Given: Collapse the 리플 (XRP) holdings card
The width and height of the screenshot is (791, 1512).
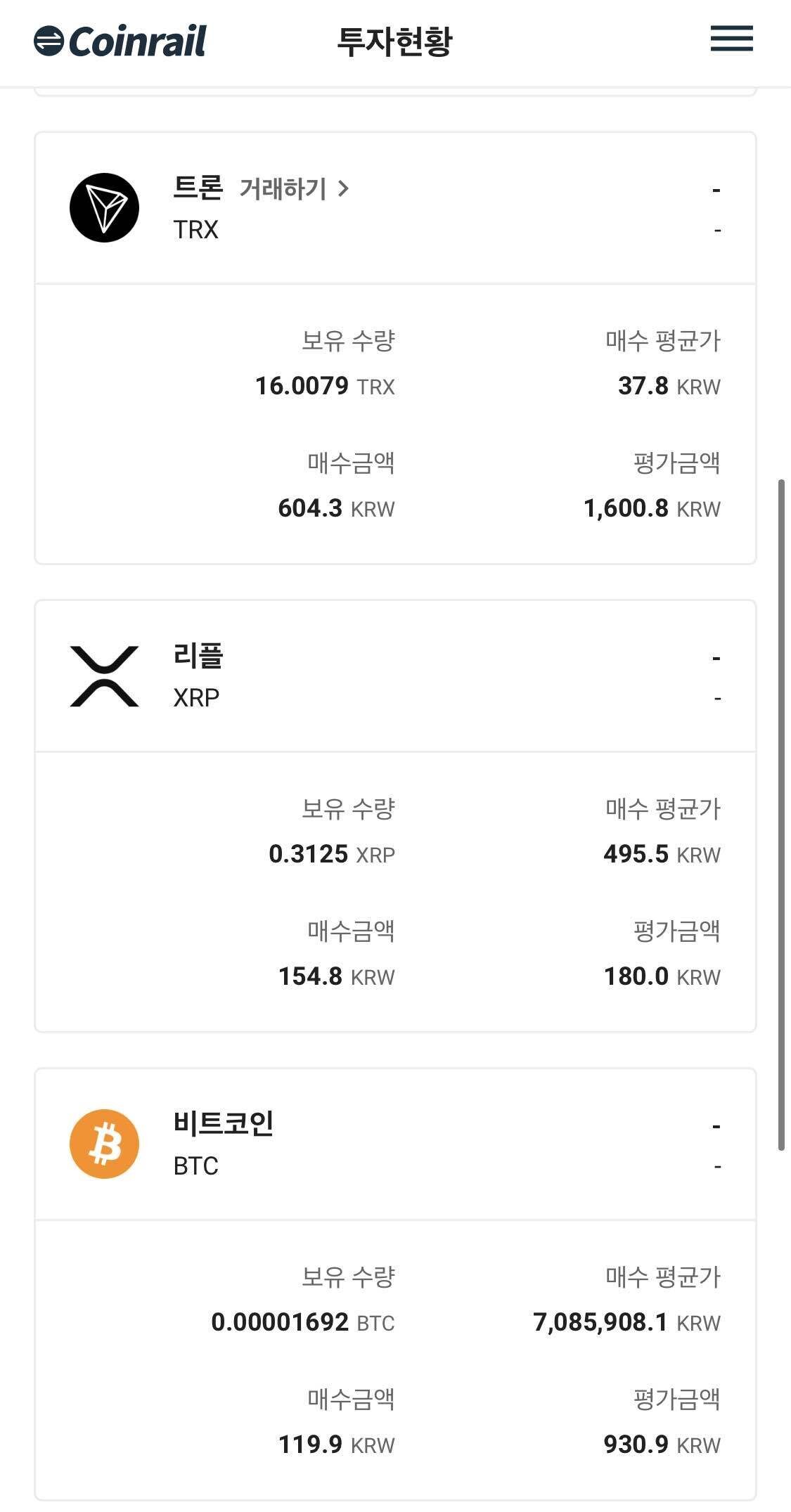Looking at the screenshot, I should [x=394, y=675].
